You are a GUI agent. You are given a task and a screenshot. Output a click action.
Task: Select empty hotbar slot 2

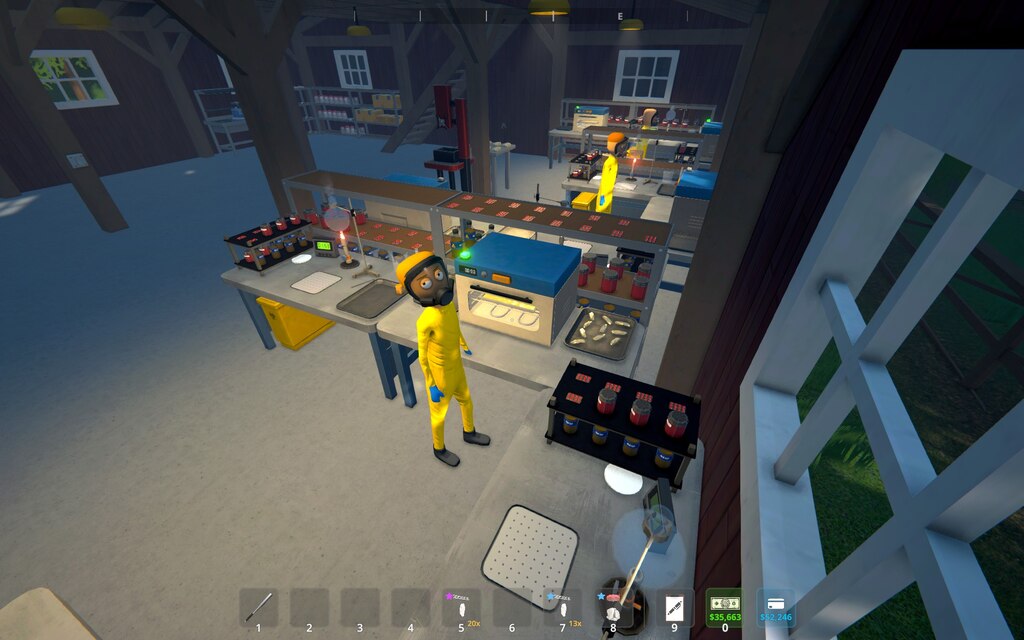309,607
